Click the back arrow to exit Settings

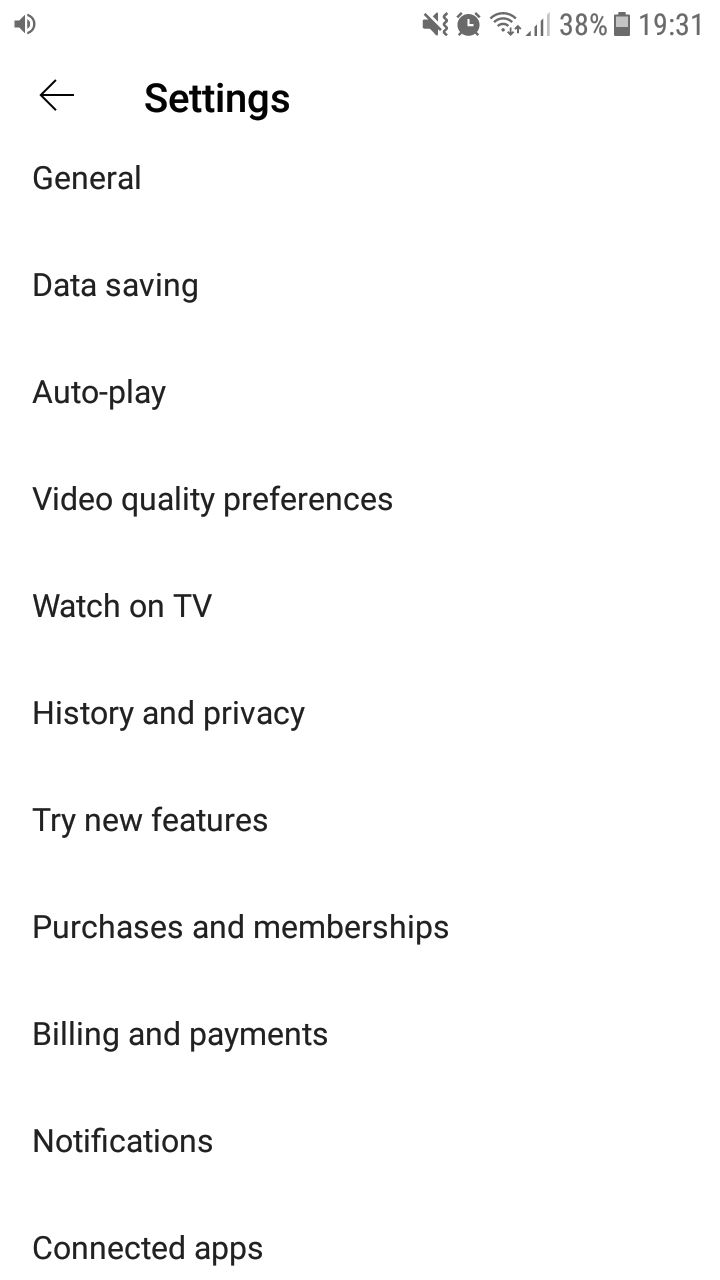(x=56, y=96)
